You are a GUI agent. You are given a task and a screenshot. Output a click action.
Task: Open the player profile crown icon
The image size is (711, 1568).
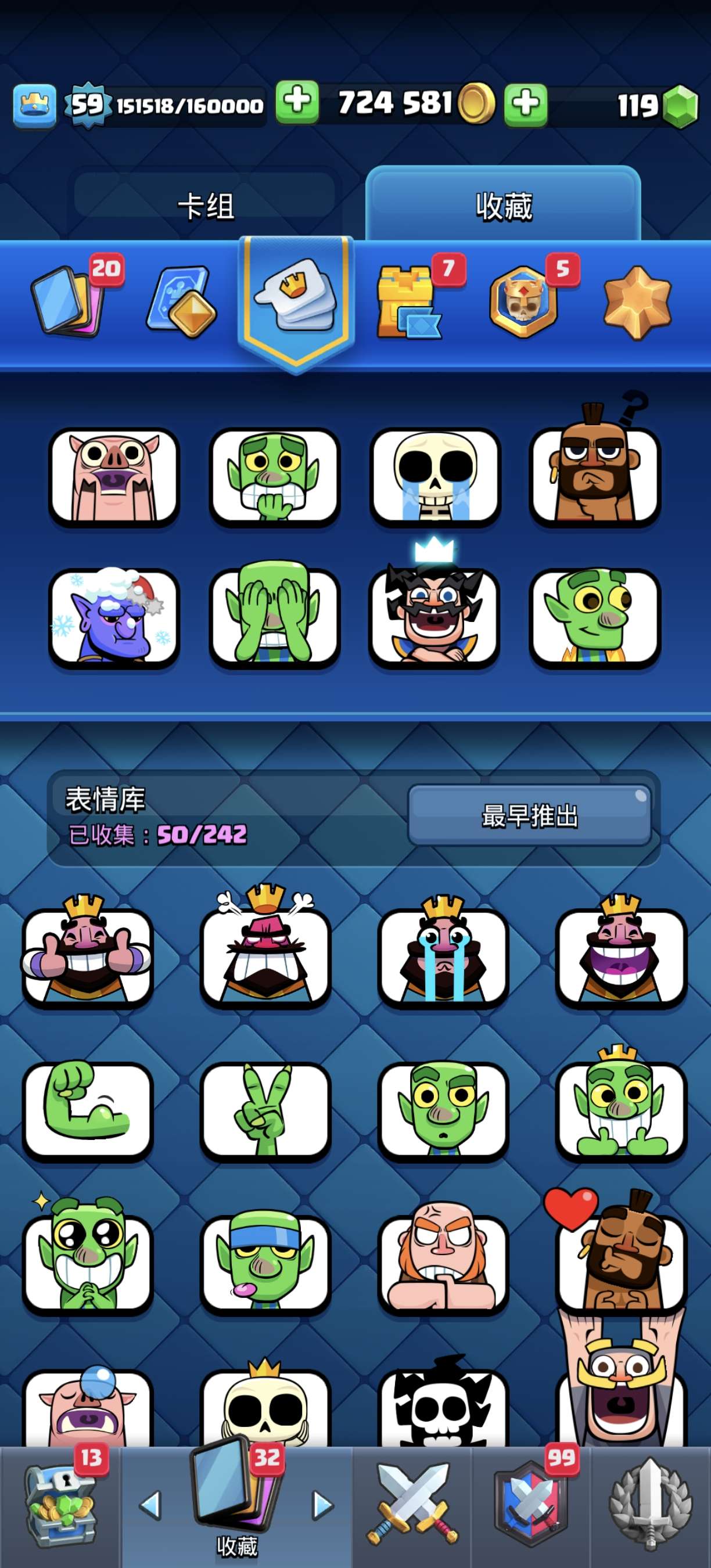point(35,105)
